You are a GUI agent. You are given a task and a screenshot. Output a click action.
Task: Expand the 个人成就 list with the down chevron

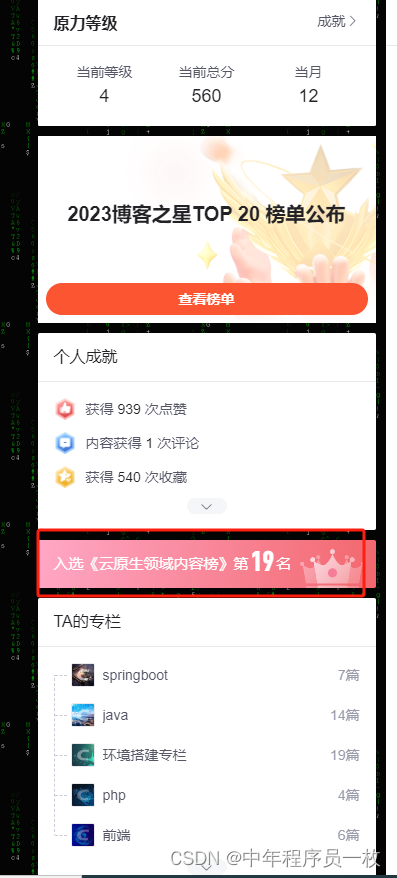tap(207, 506)
